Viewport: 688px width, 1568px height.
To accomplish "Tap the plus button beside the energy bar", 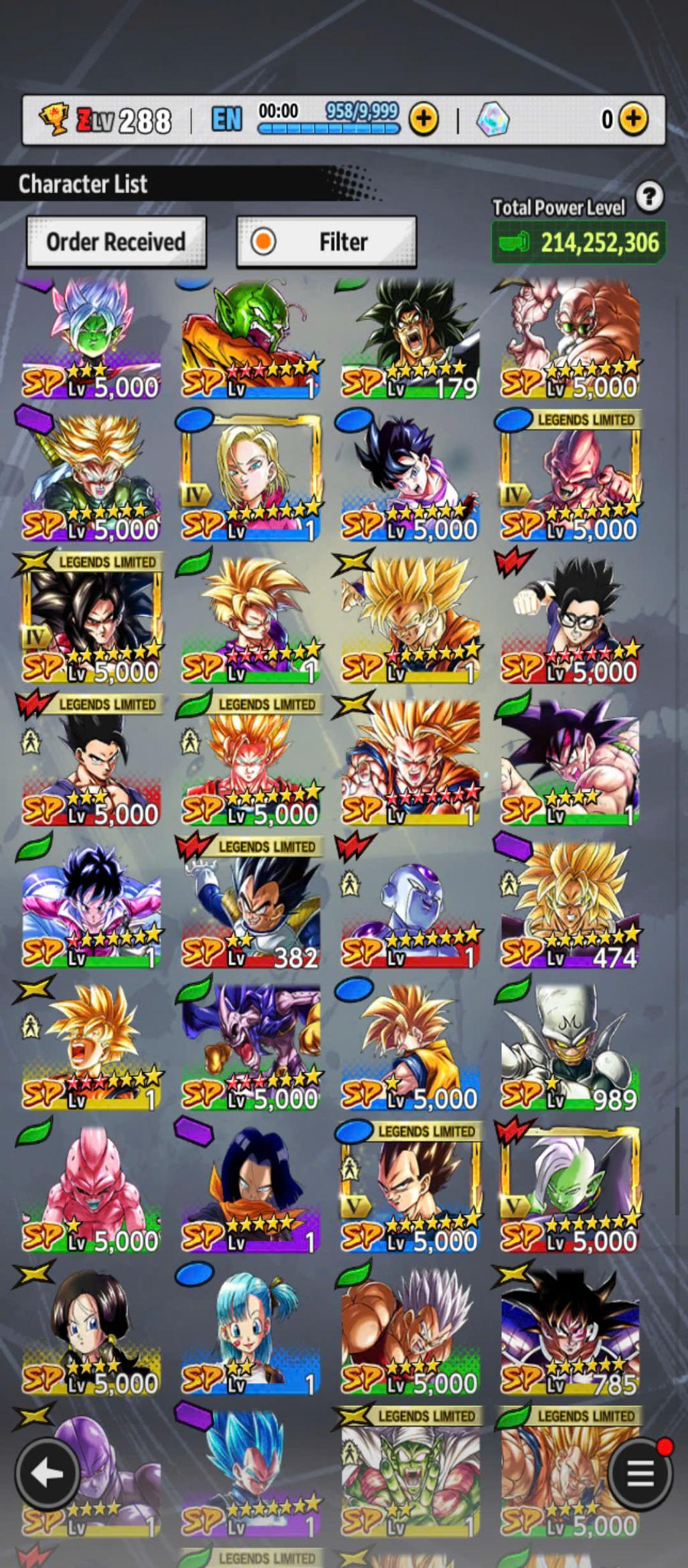I will point(424,119).
